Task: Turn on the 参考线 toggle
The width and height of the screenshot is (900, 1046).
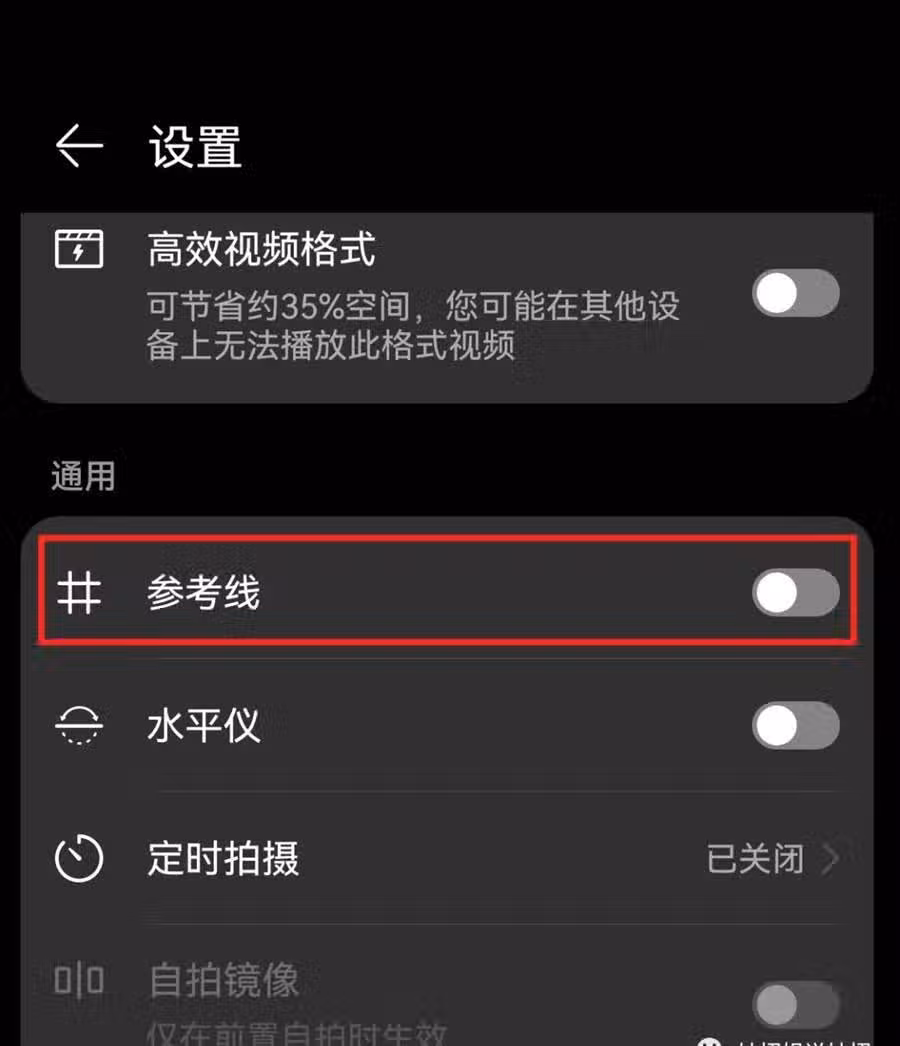Action: (x=795, y=594)
